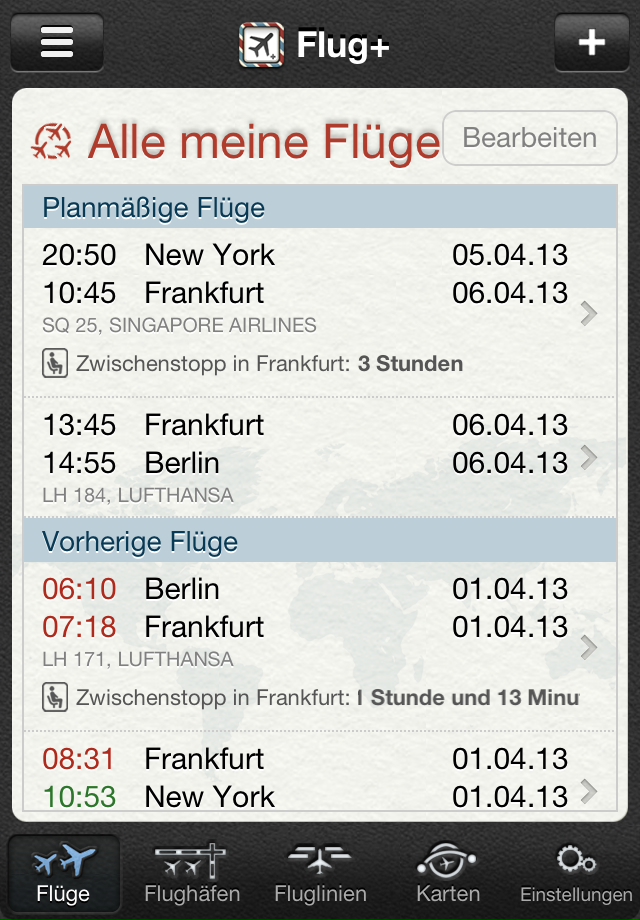
Task: Switch to the Fluglinien tab
Action: coord(320,873)
